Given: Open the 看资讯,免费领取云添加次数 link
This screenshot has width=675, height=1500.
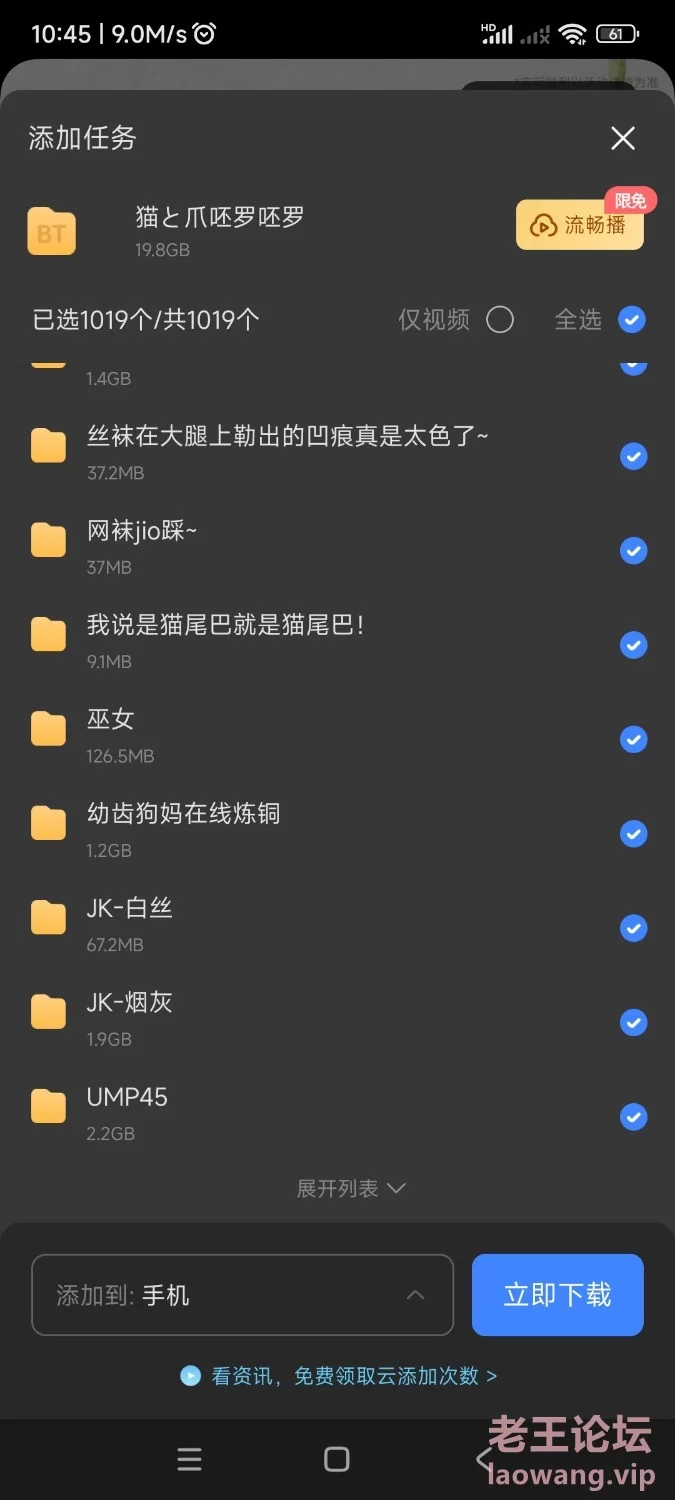Looking at the screenshot, I should pos(340,1376).
